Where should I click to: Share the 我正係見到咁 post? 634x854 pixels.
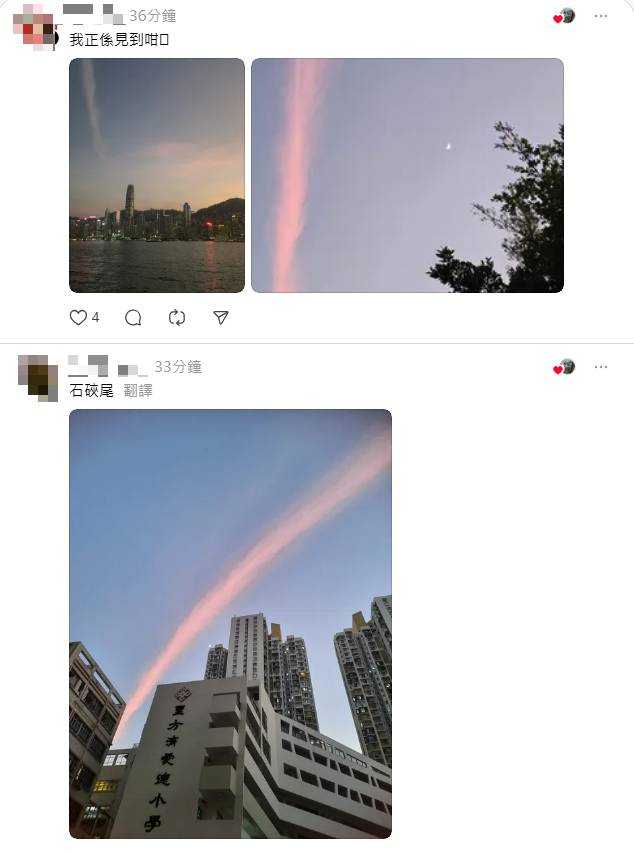[221, 317]
